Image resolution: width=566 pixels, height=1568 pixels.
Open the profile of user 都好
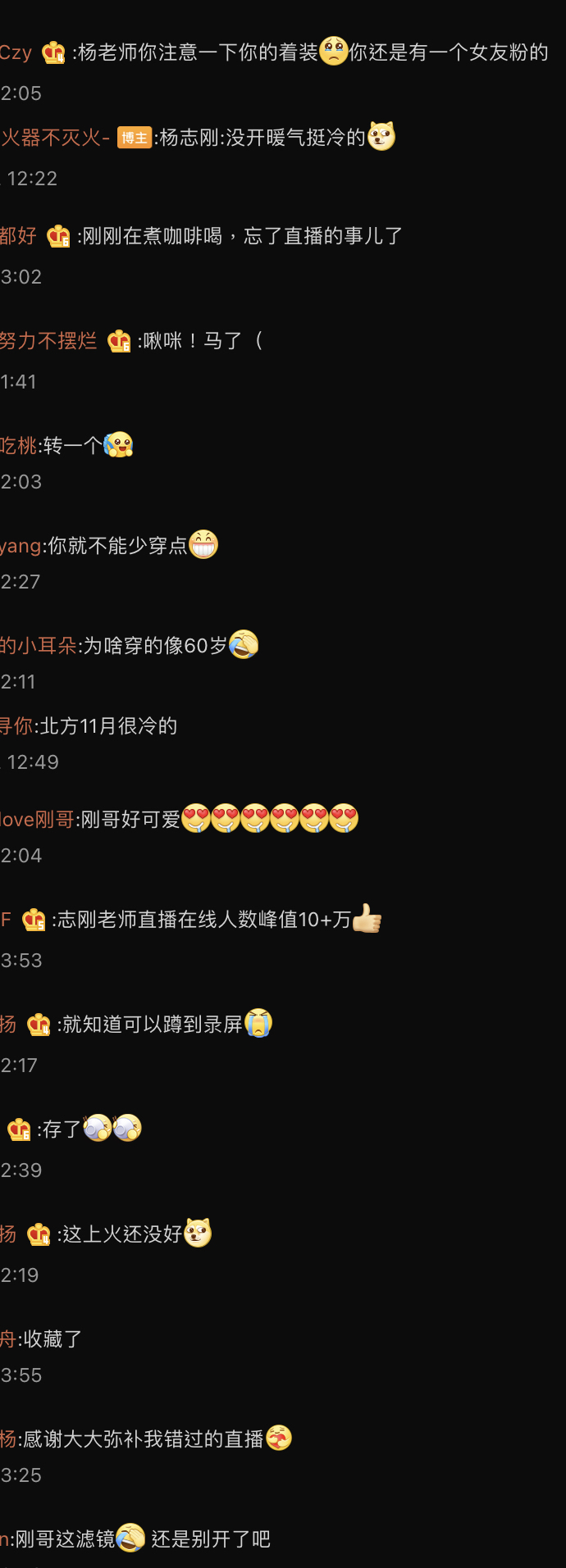pyautogui.click(x=18, y=237)
